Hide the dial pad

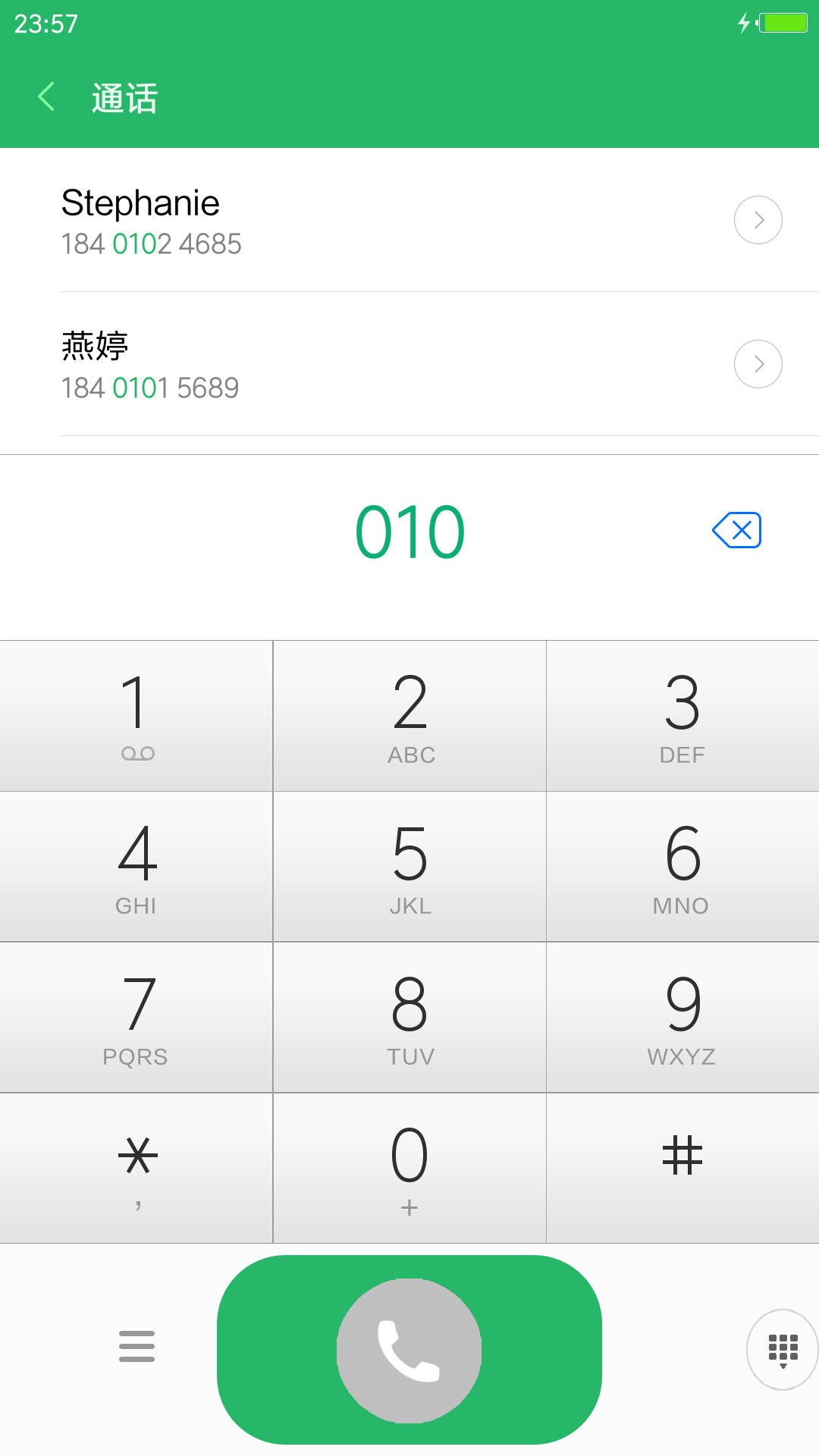click(783, 1350)
